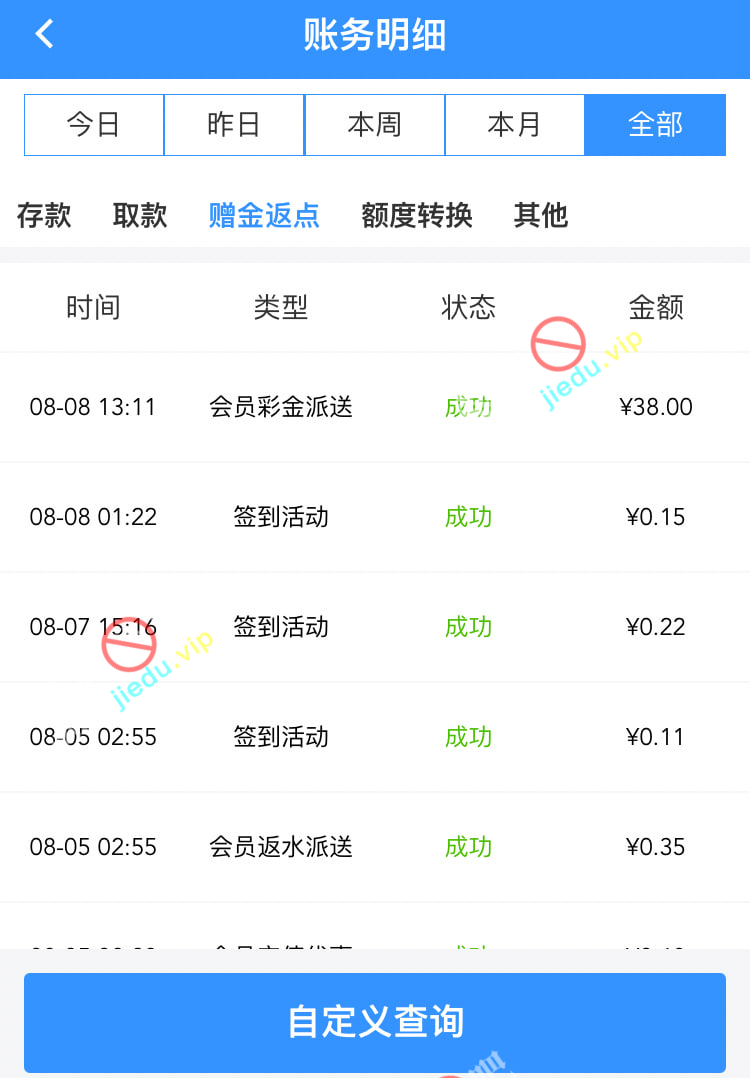Screen dimensions: 750x1078
Task: Switch to the 取款 category
Action: (x=140, y=215)
